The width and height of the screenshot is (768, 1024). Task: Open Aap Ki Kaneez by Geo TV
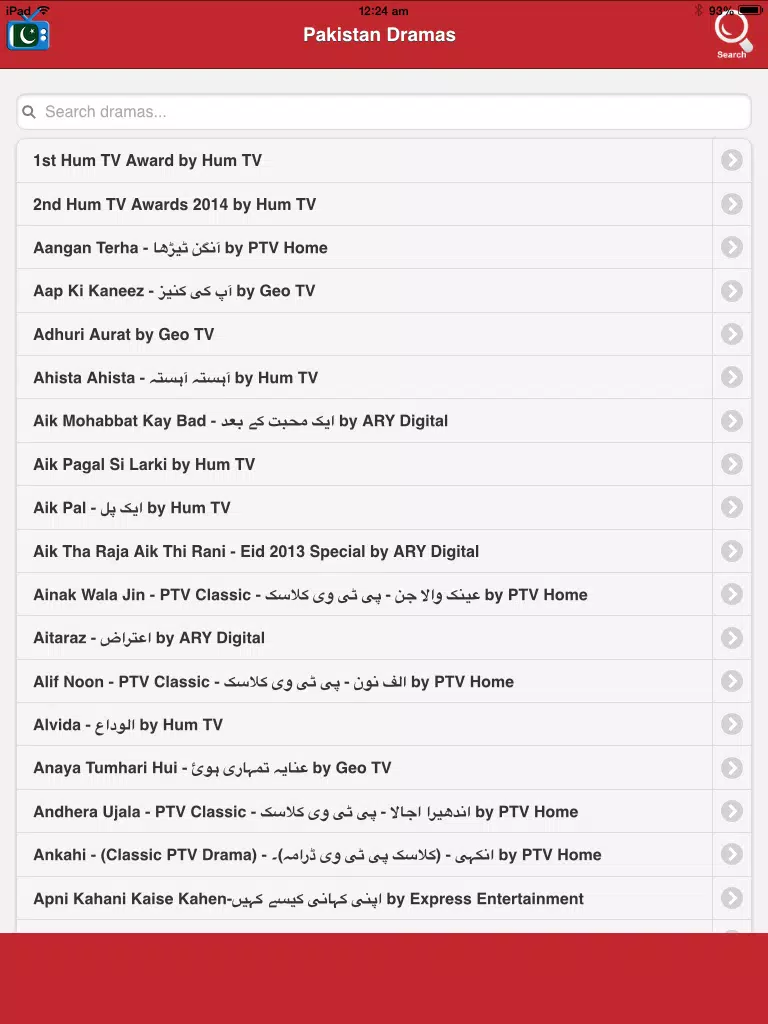pos(384,291)
